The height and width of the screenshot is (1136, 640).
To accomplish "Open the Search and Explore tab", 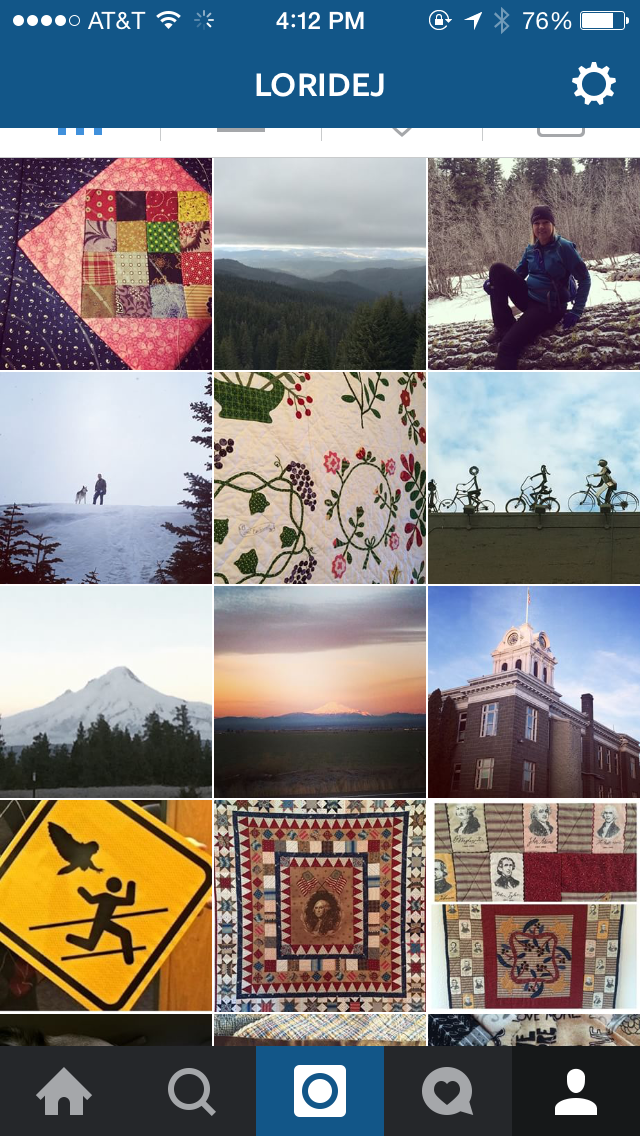I will 191,1092.
